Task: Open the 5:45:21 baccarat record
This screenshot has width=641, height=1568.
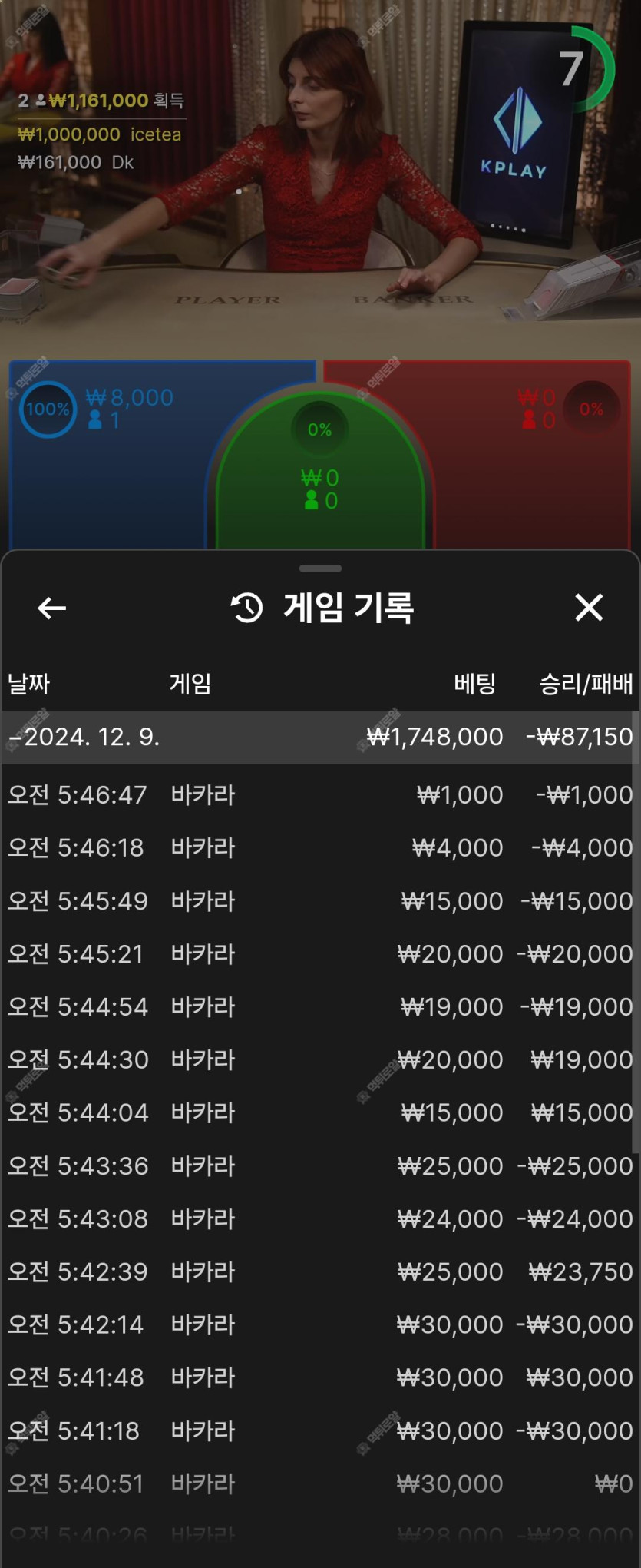Action: pos(319,953)
